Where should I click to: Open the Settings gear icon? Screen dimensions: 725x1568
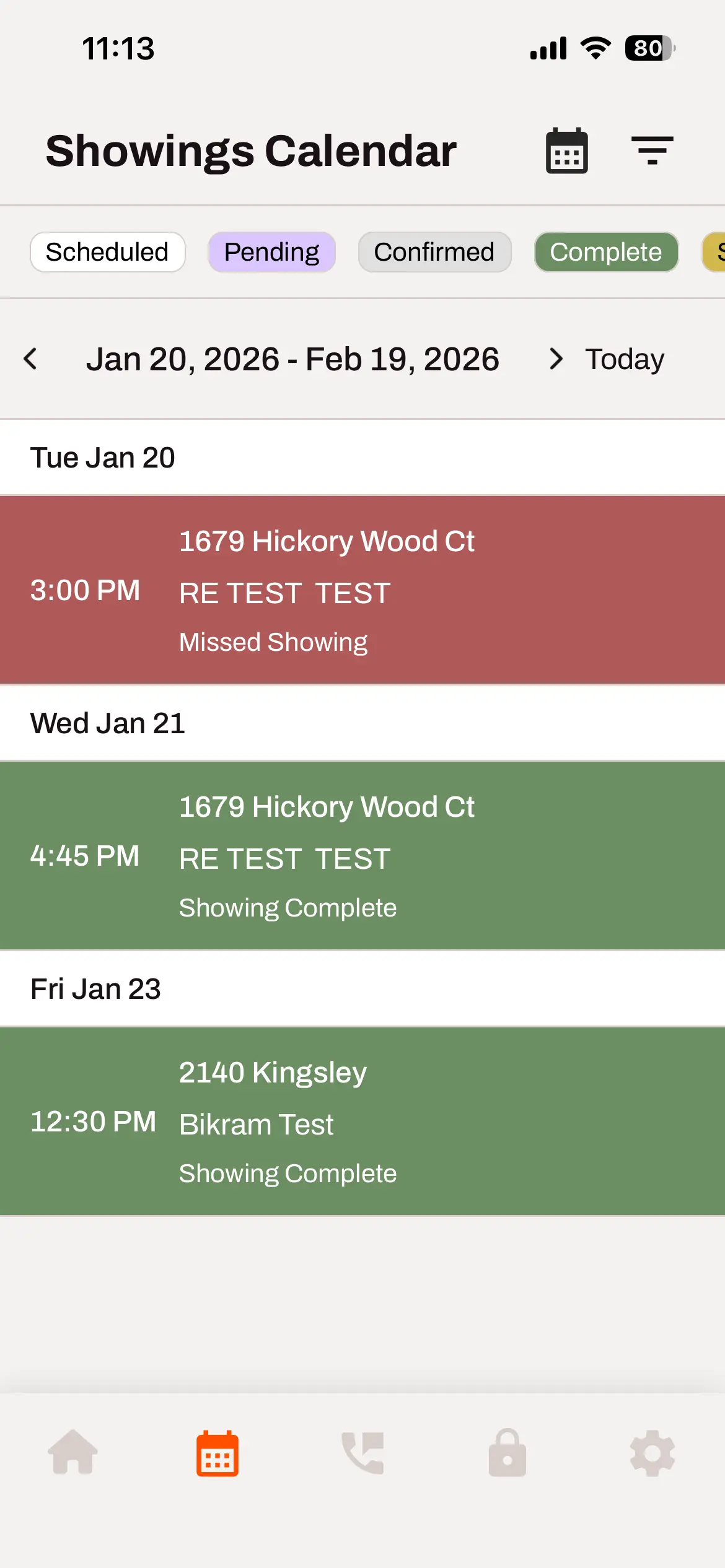[652, 1452]
